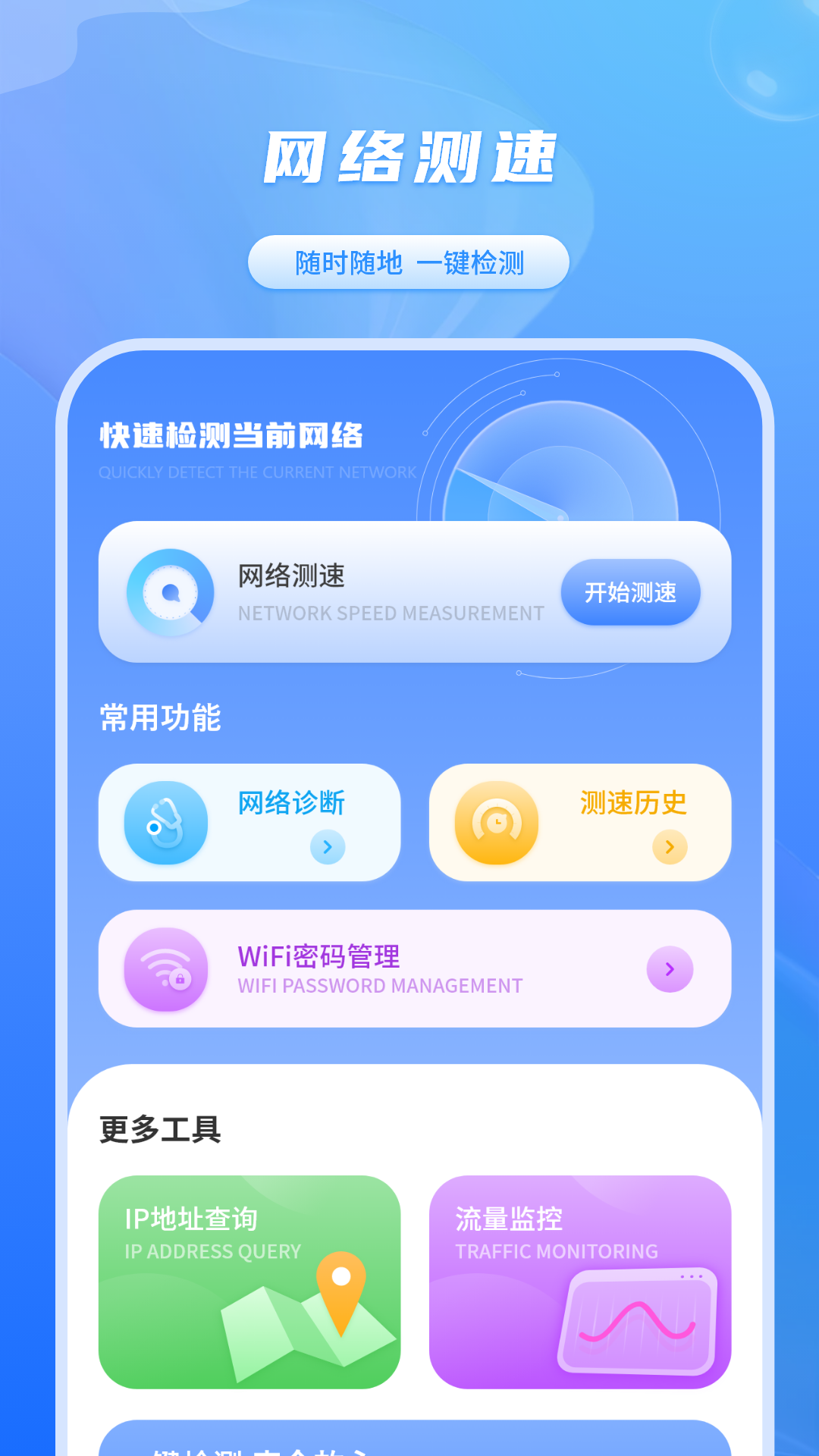Expand WiFi密码管理 using its right arrow

(x=668, y=969)
